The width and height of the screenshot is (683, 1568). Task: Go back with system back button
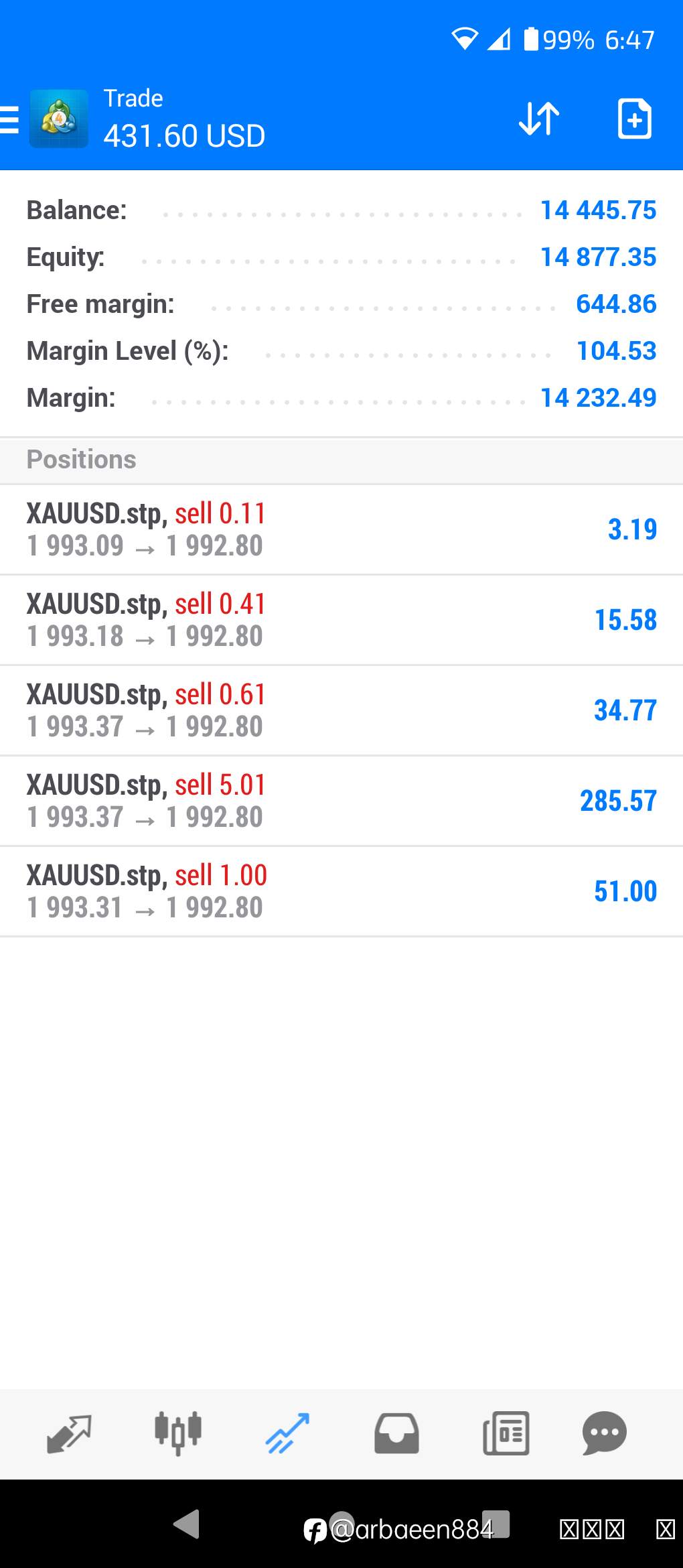pyautogui.click(x=187, y=1524)
